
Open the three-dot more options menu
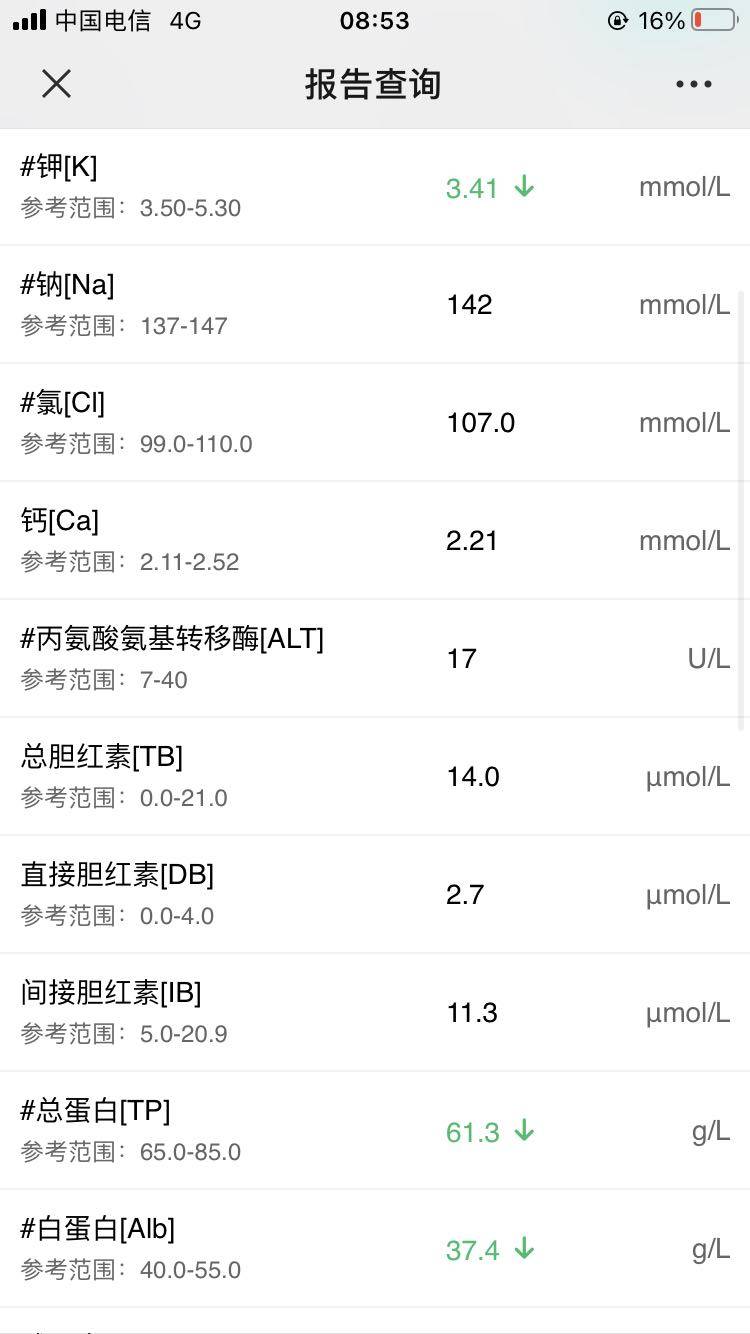693,84
